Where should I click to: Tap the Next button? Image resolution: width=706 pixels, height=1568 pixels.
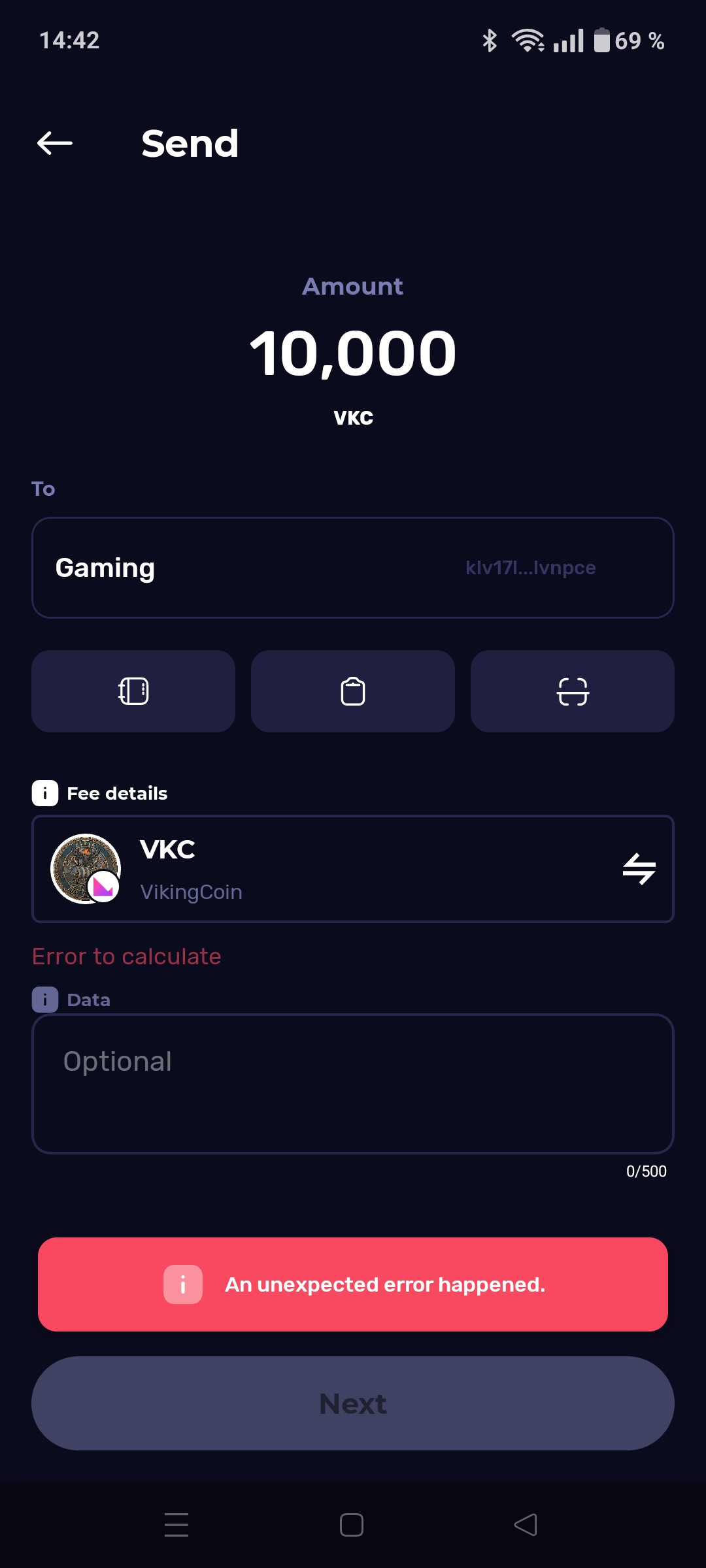coord(353,1403)
